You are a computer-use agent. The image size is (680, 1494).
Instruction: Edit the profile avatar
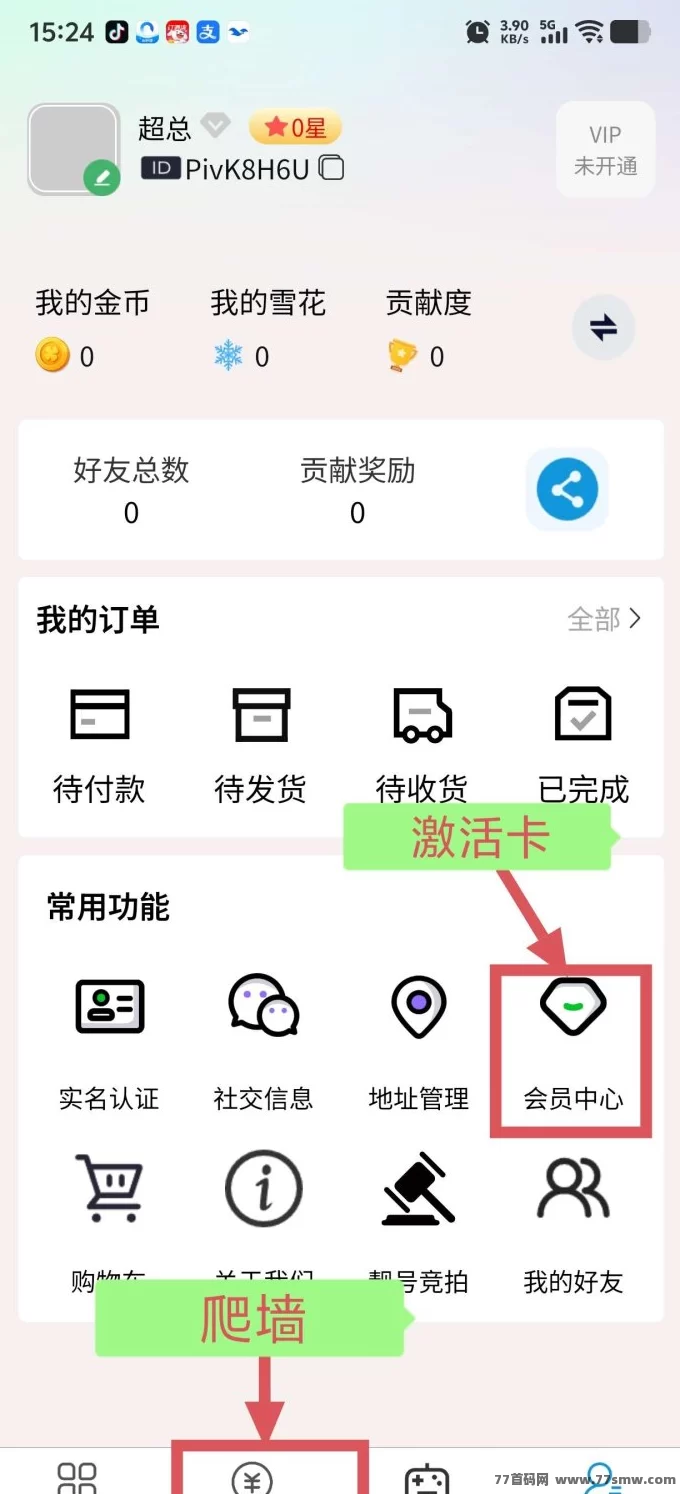coord(101,178)
